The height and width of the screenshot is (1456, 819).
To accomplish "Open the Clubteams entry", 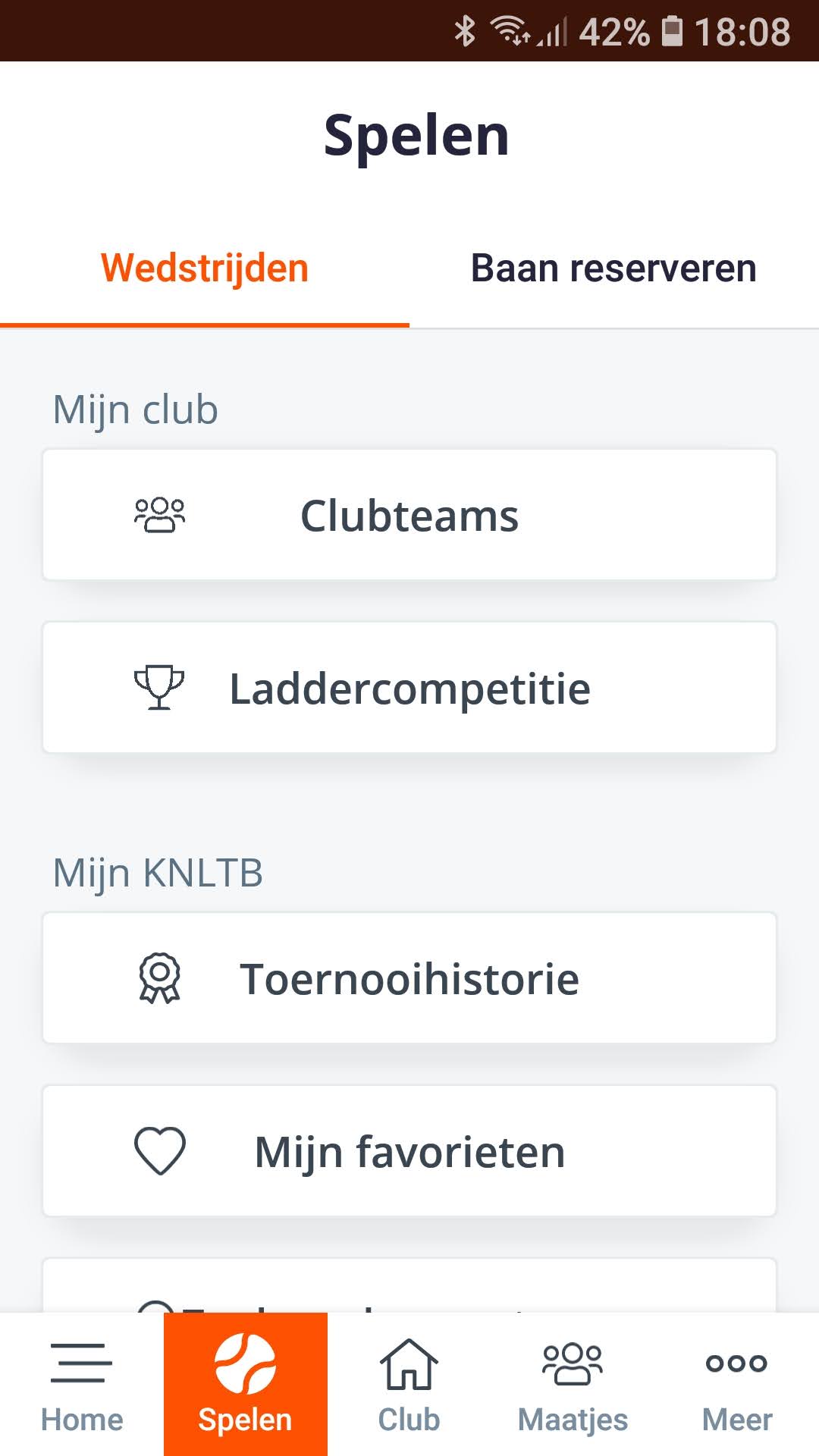I will click(x=409, y=514).
